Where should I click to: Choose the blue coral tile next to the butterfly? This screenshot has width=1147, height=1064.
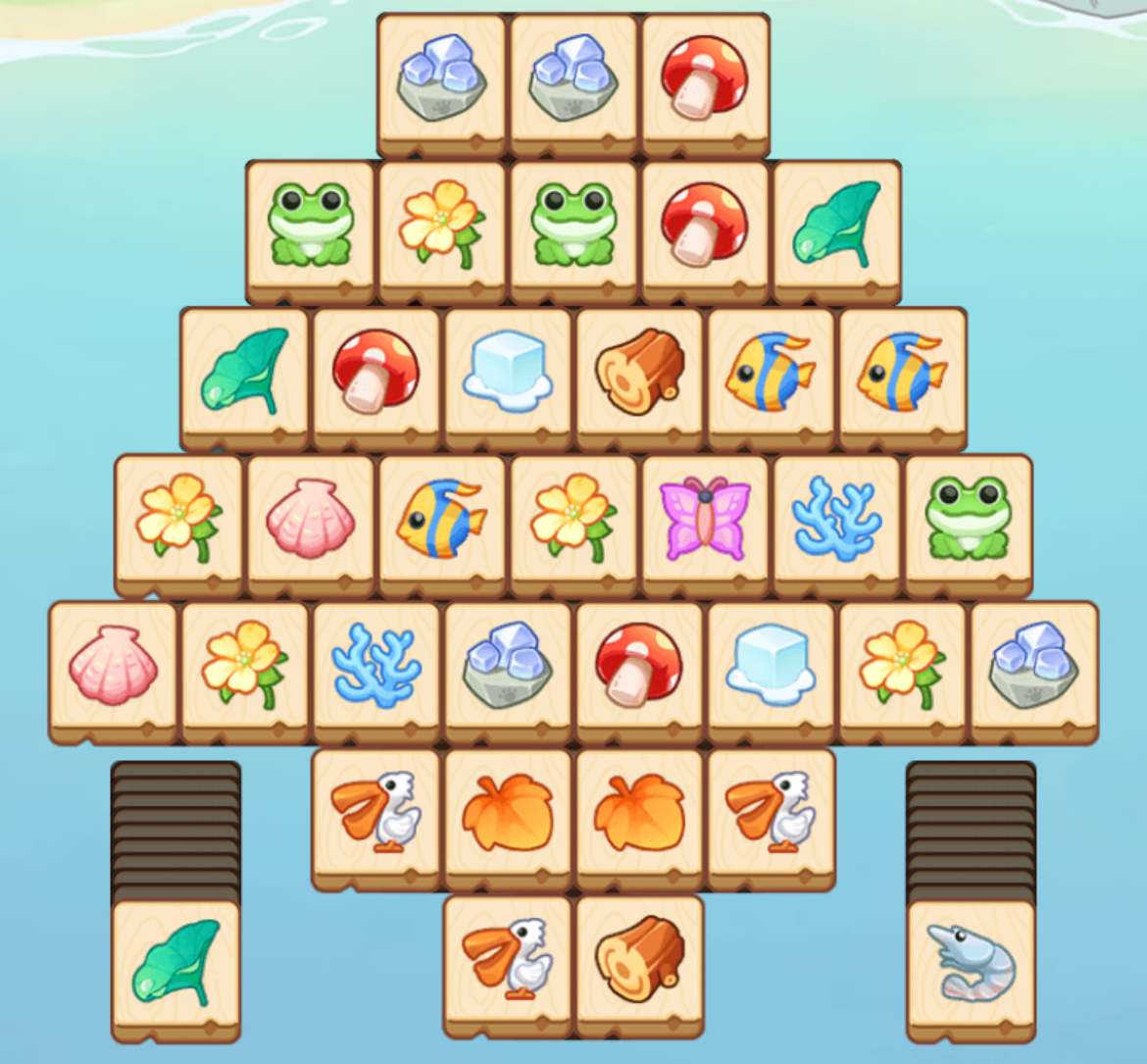pyautogui.click(x=836, y=521)
